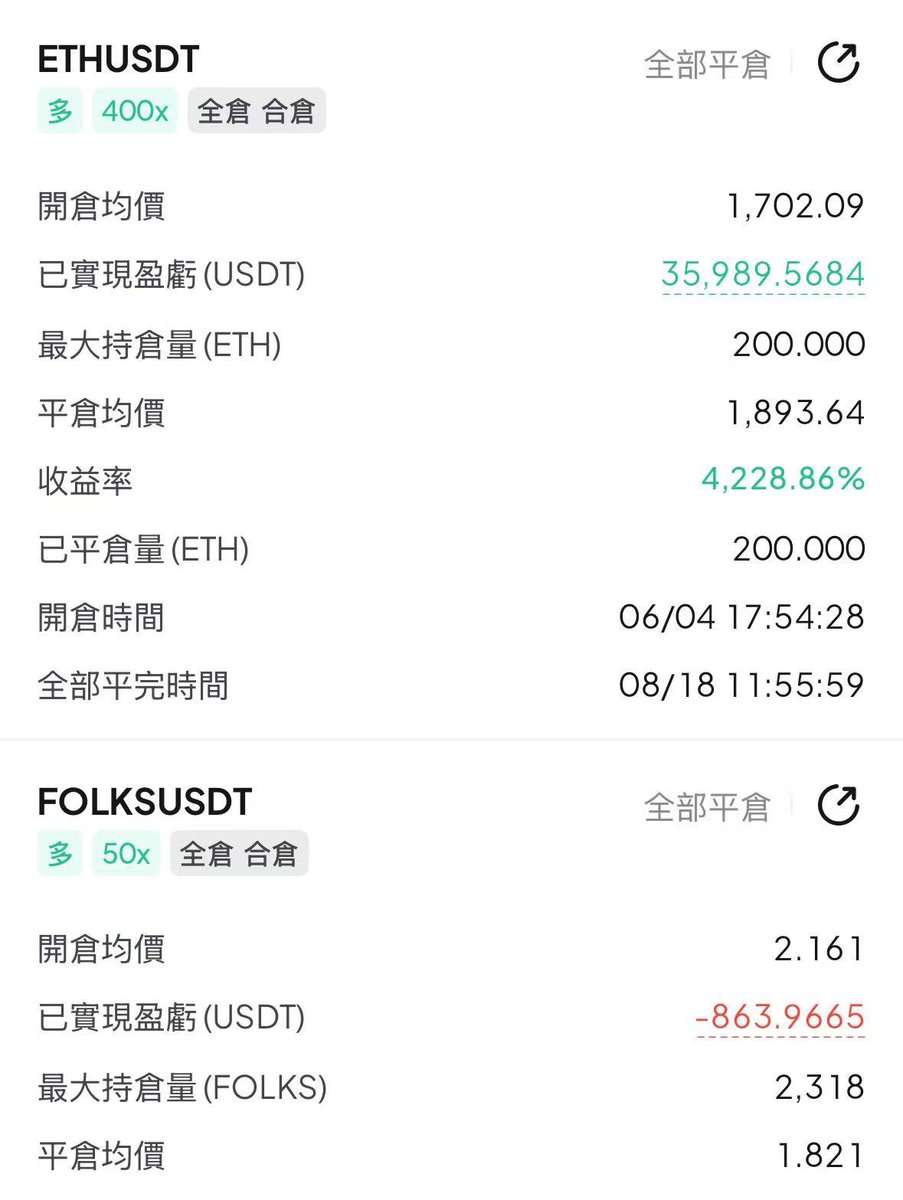Share the FOLKSUSDT closed position
The image size is (903, 1200).
(838, 806)
